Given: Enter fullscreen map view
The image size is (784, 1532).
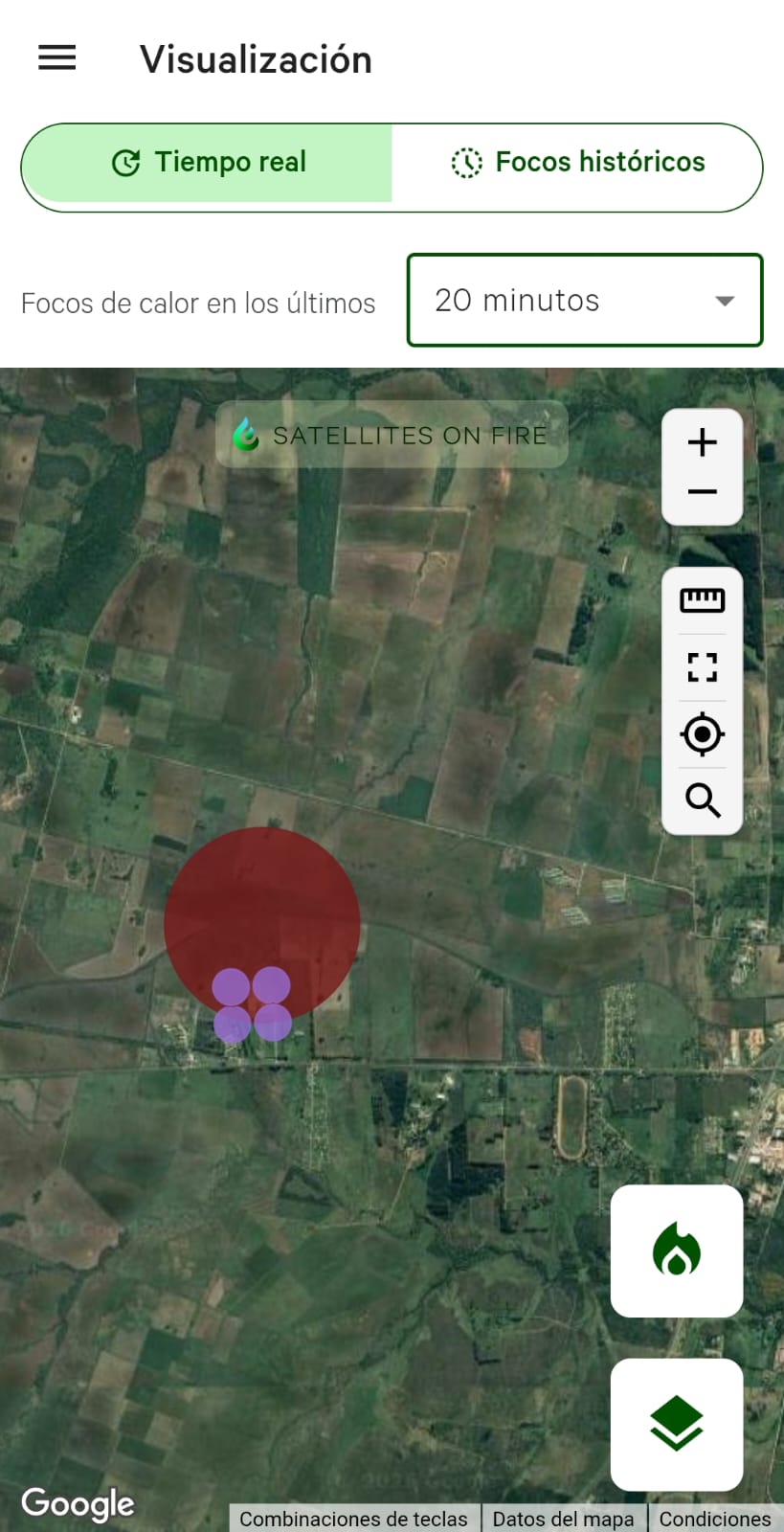Looking at the screenshot, I should point(702,667).
